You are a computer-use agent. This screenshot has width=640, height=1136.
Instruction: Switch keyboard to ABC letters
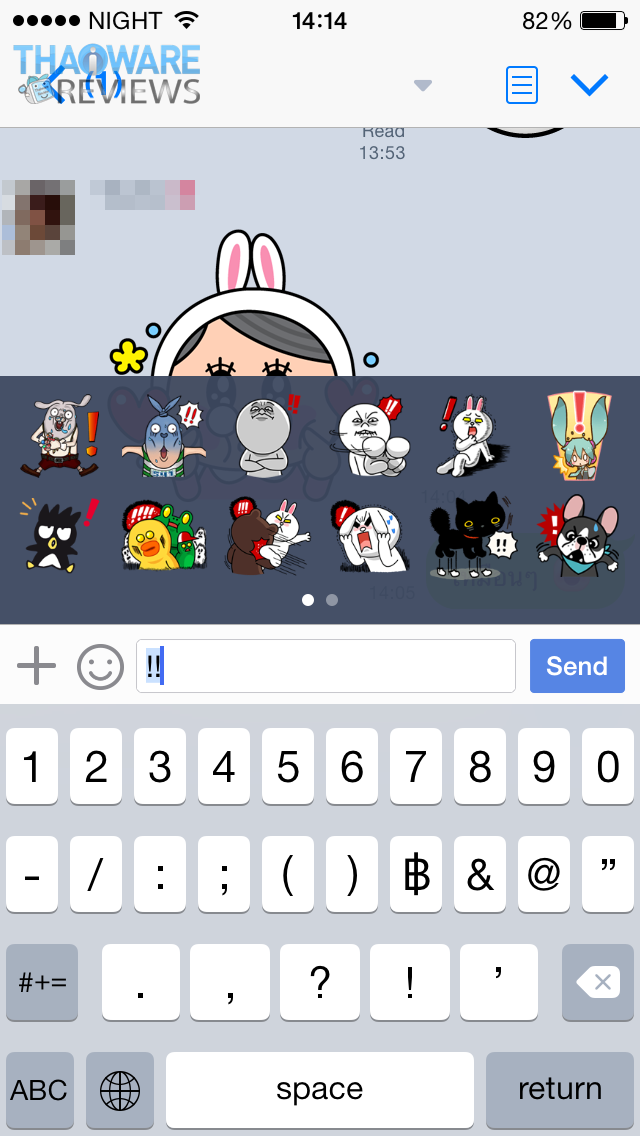point(40,1089)
